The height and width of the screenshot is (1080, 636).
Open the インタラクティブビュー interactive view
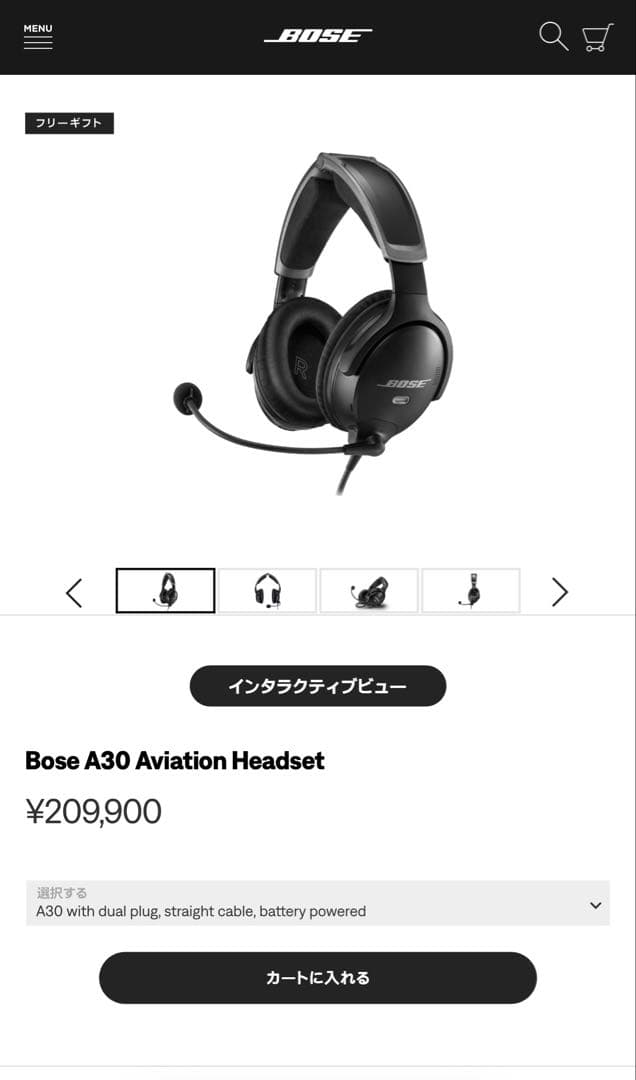click(x=318, y=686)
